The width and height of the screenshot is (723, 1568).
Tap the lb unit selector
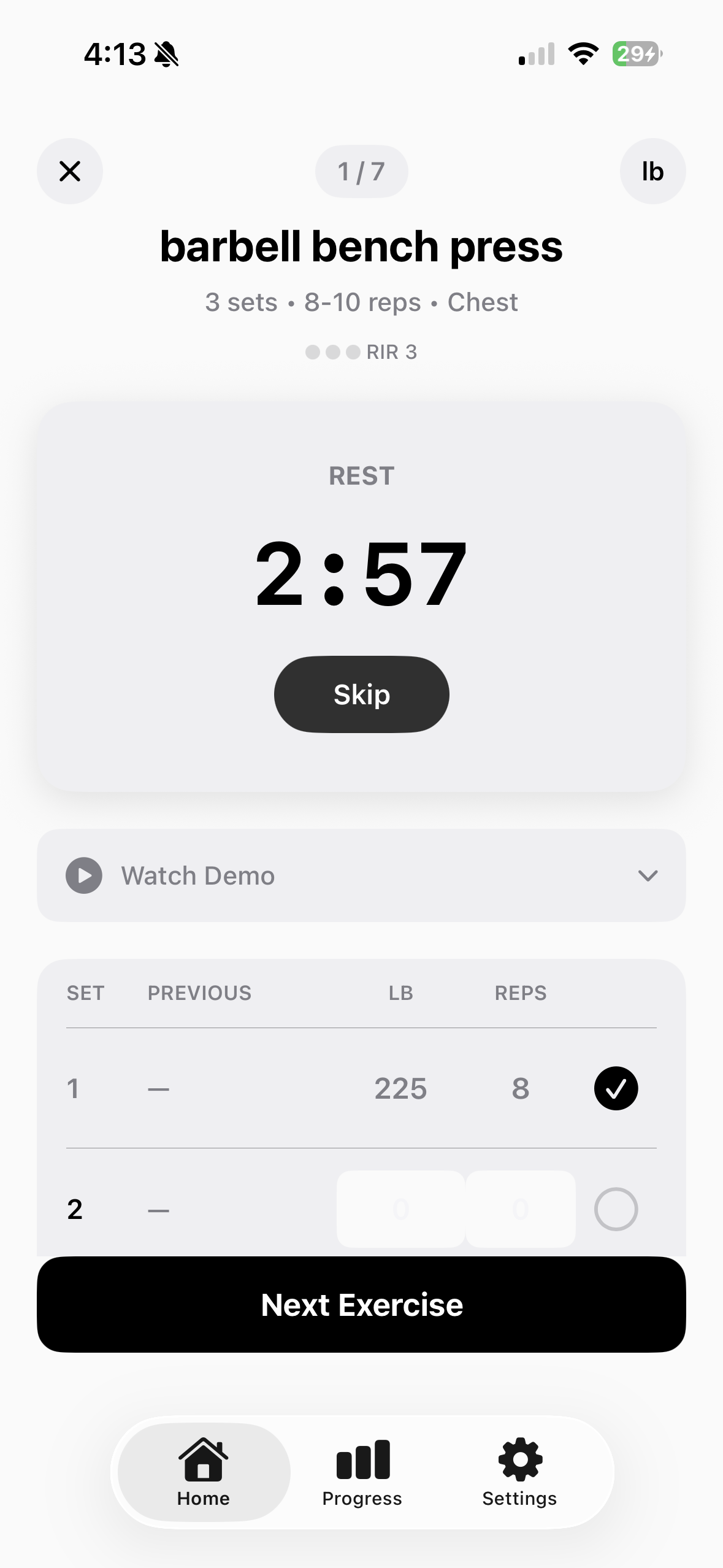pyautogui.click(x=652, y=171)
